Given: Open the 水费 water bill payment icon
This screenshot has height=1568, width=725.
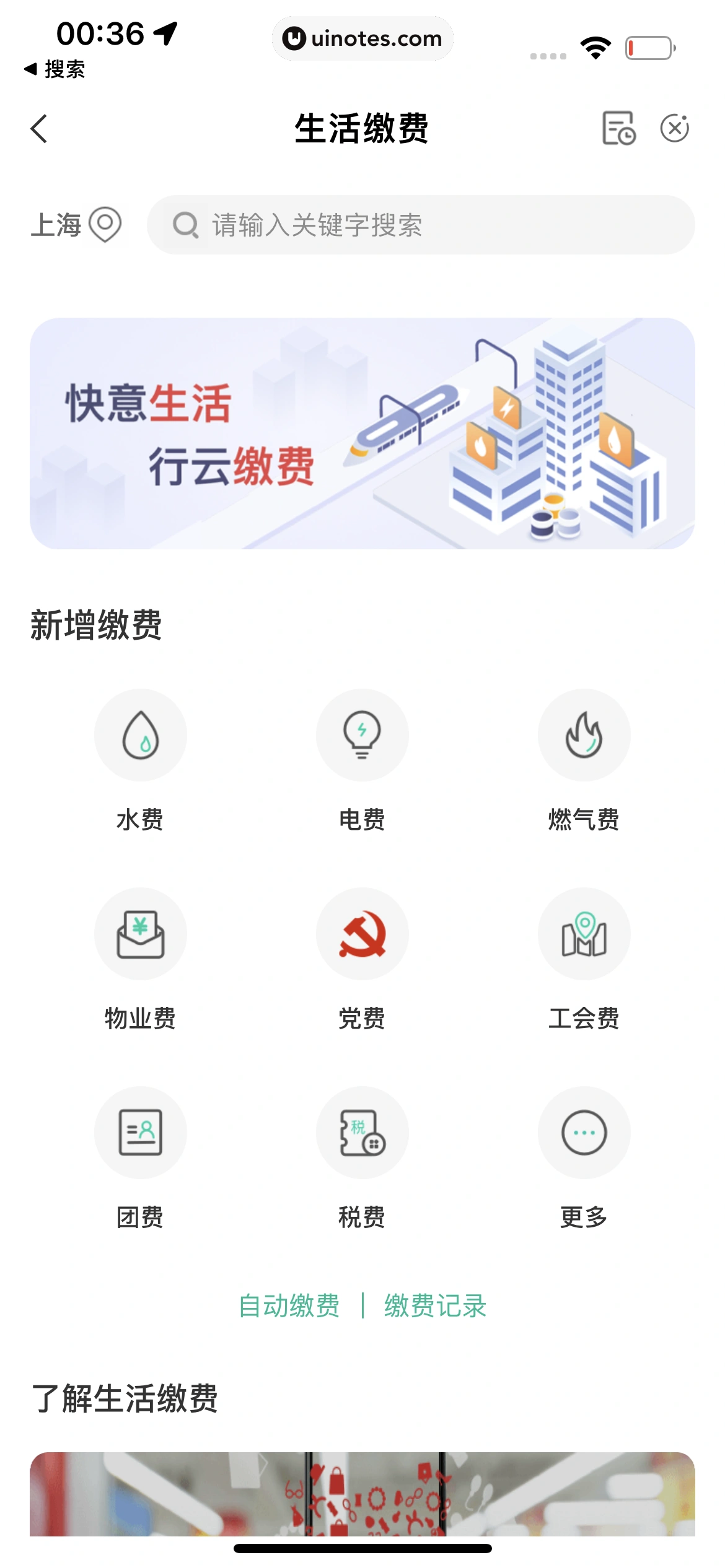Looking at the screenshot, I should (140, 734).
